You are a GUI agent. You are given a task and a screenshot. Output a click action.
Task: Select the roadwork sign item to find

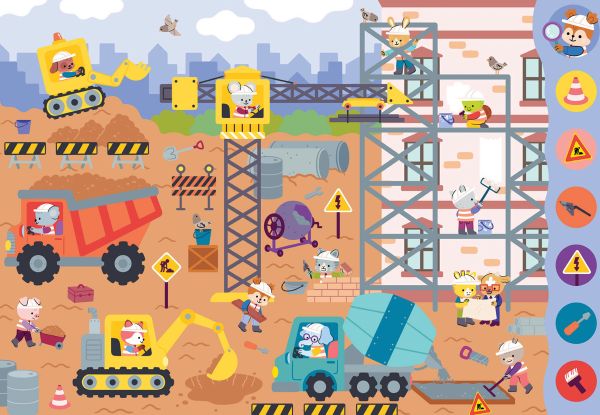[576, 149]
